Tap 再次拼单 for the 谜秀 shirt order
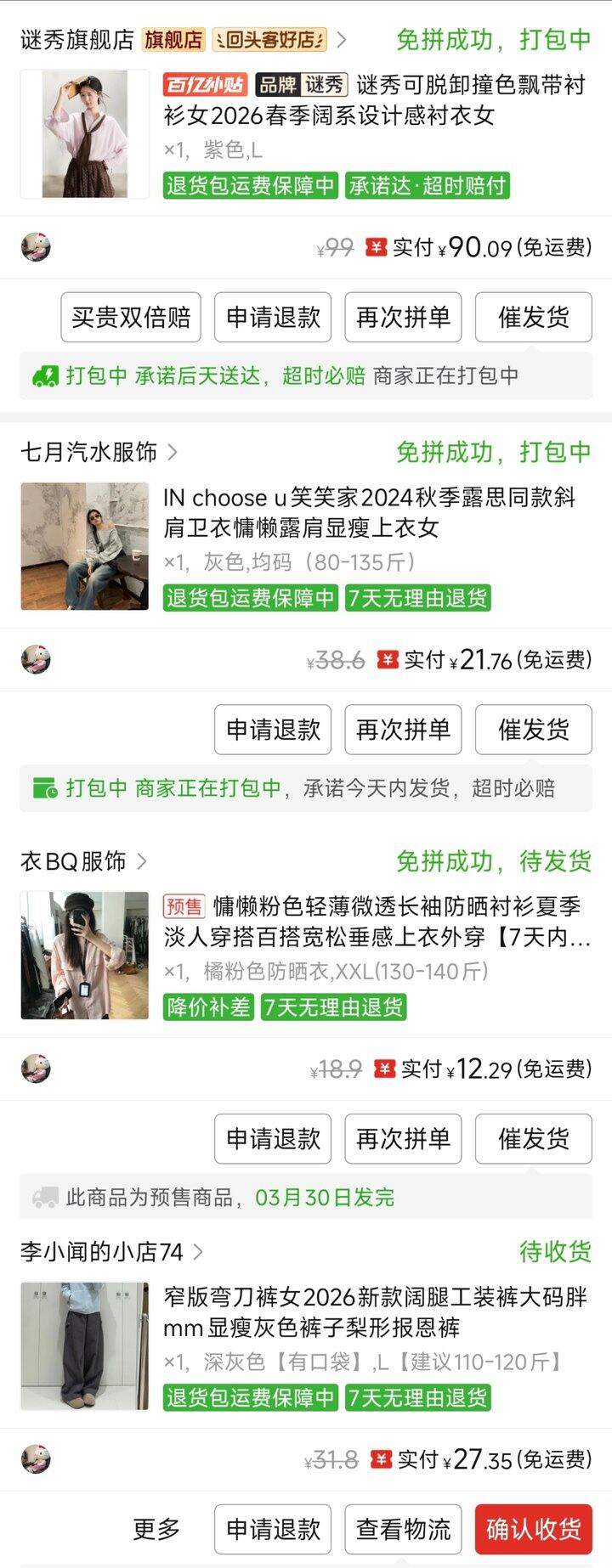 [403, 317]
